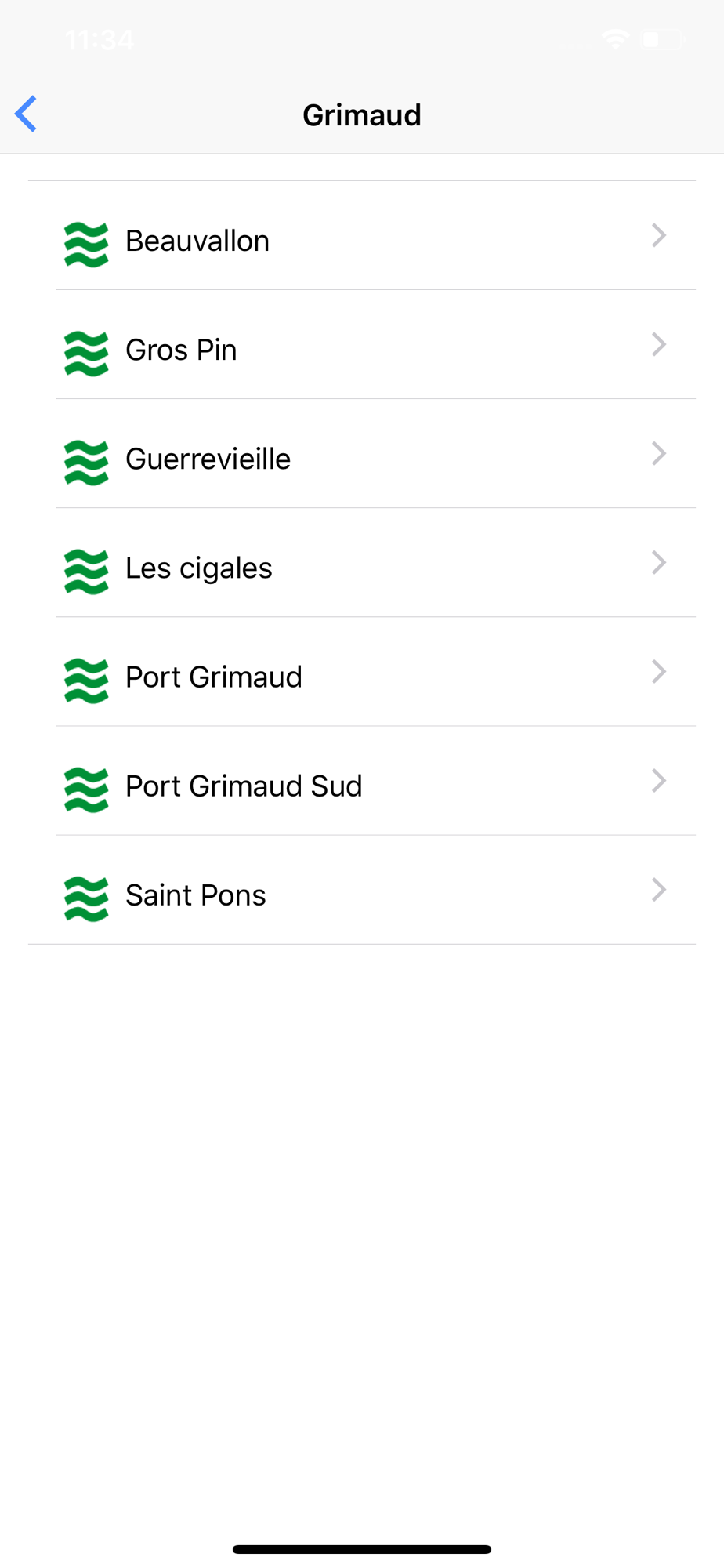The height and width of the screenshot is (1568, 724).
Task: Select Port Grimaud Sud
Action: point(362,781)
